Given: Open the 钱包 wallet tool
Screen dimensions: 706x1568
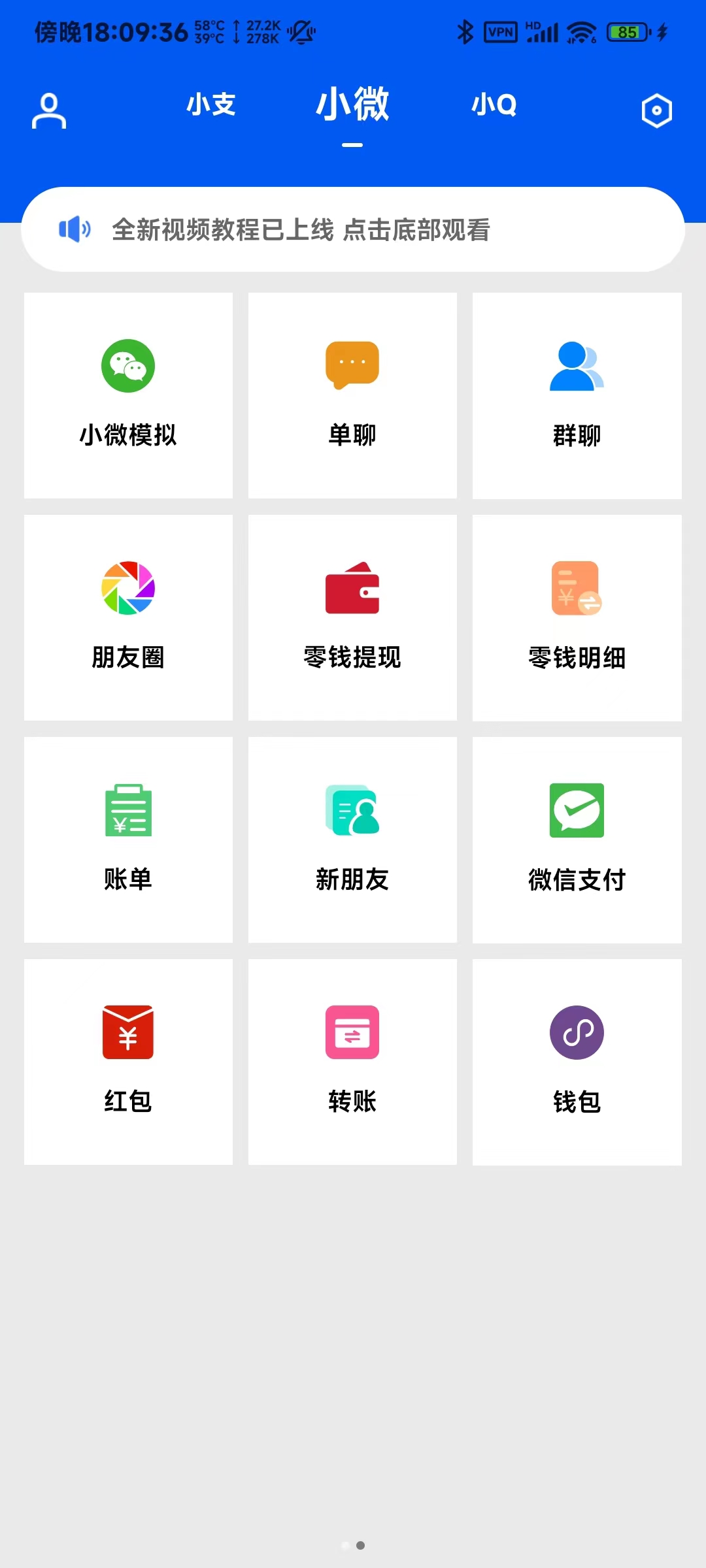Looking at the screenshot, I should click(577, 1064).
